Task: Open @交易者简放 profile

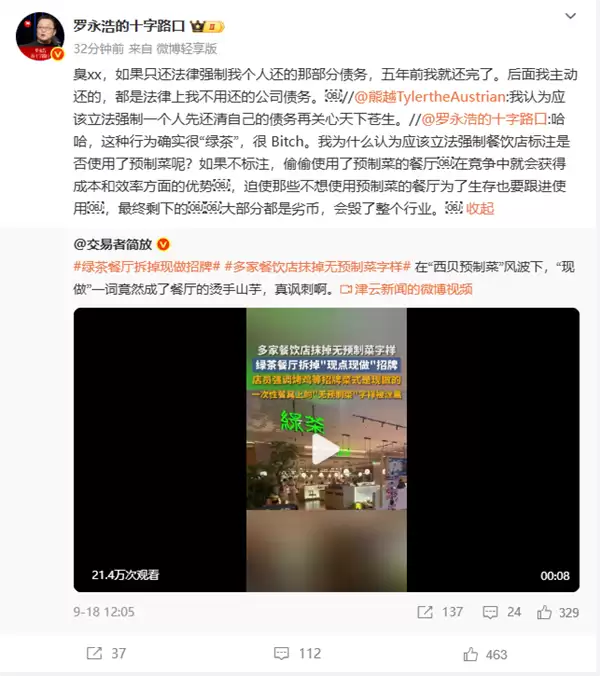Action: pyautogui.click(x=113, y=243)
